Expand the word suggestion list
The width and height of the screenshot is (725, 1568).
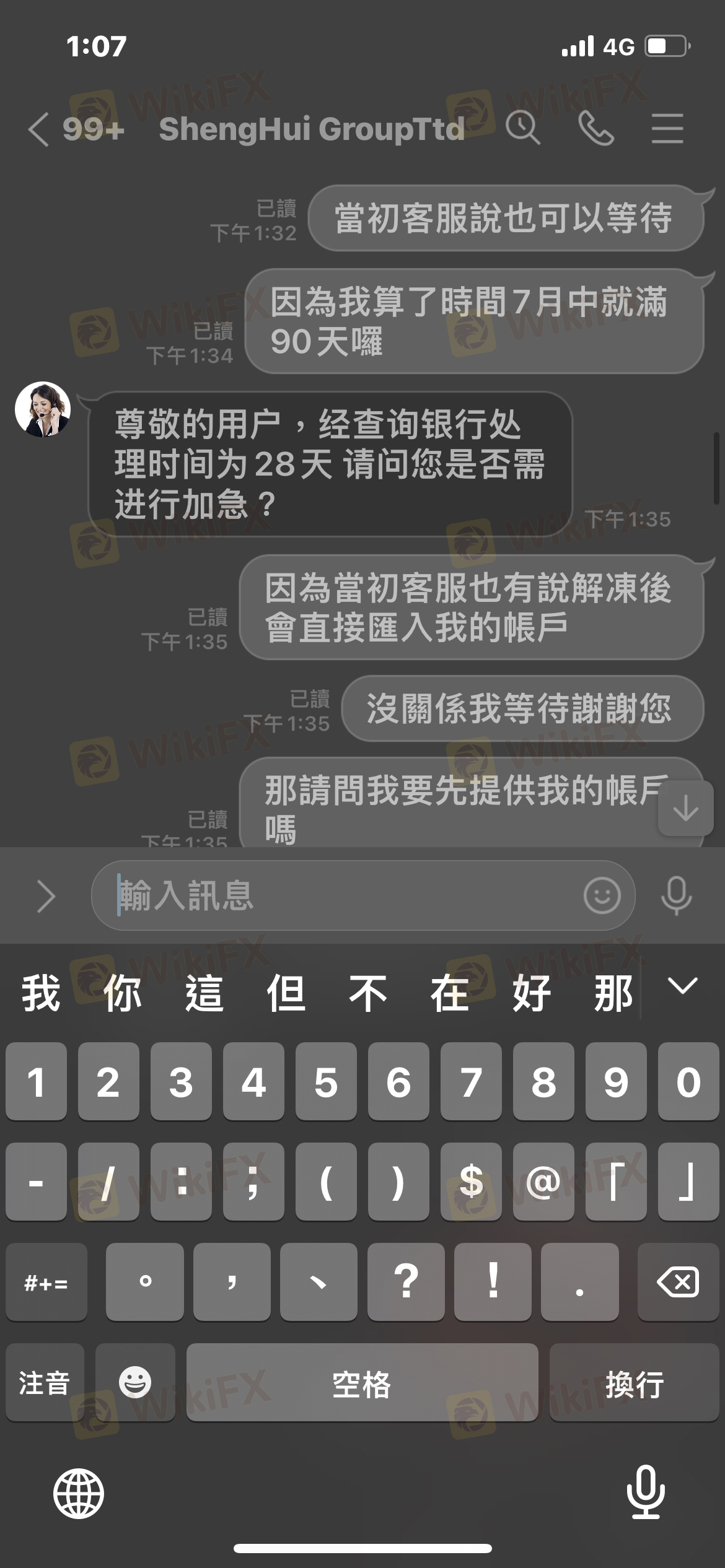[683, 986]
